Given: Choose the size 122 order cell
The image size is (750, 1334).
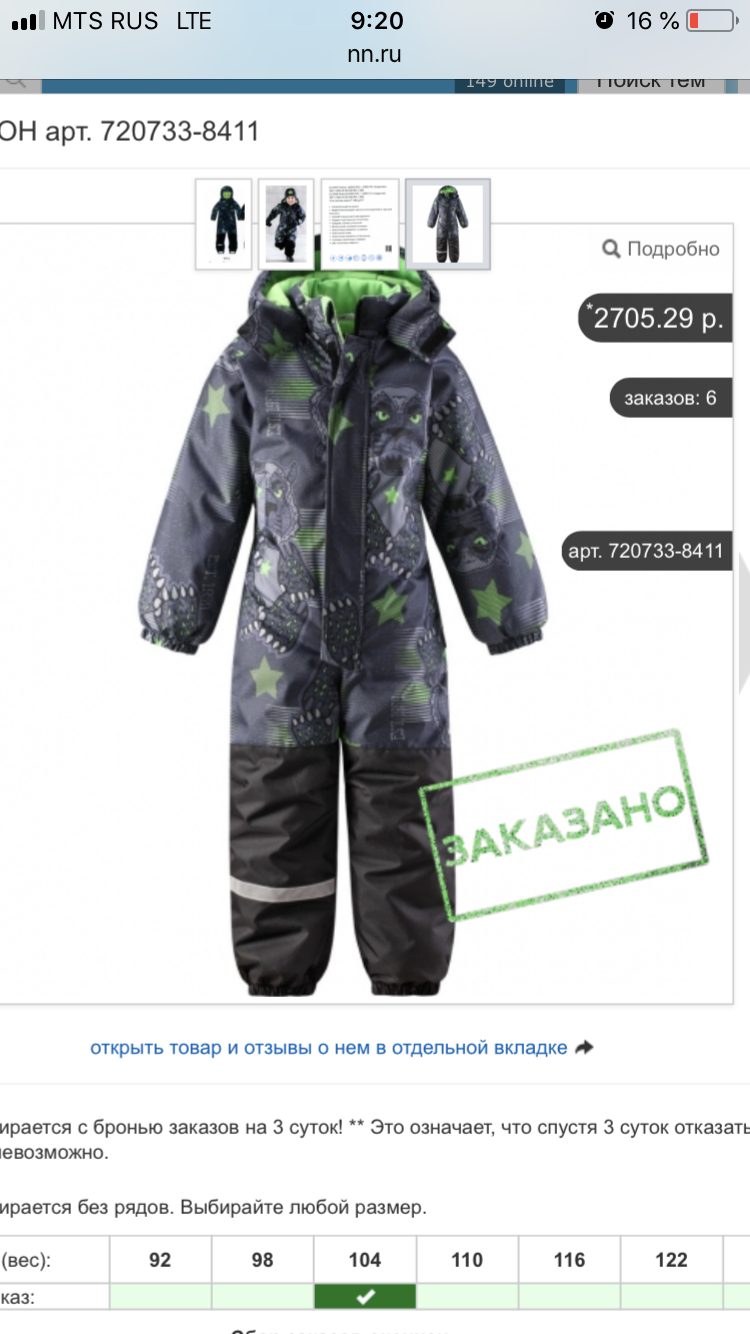Looking at the screenshot, I should tap(671, 1296).
